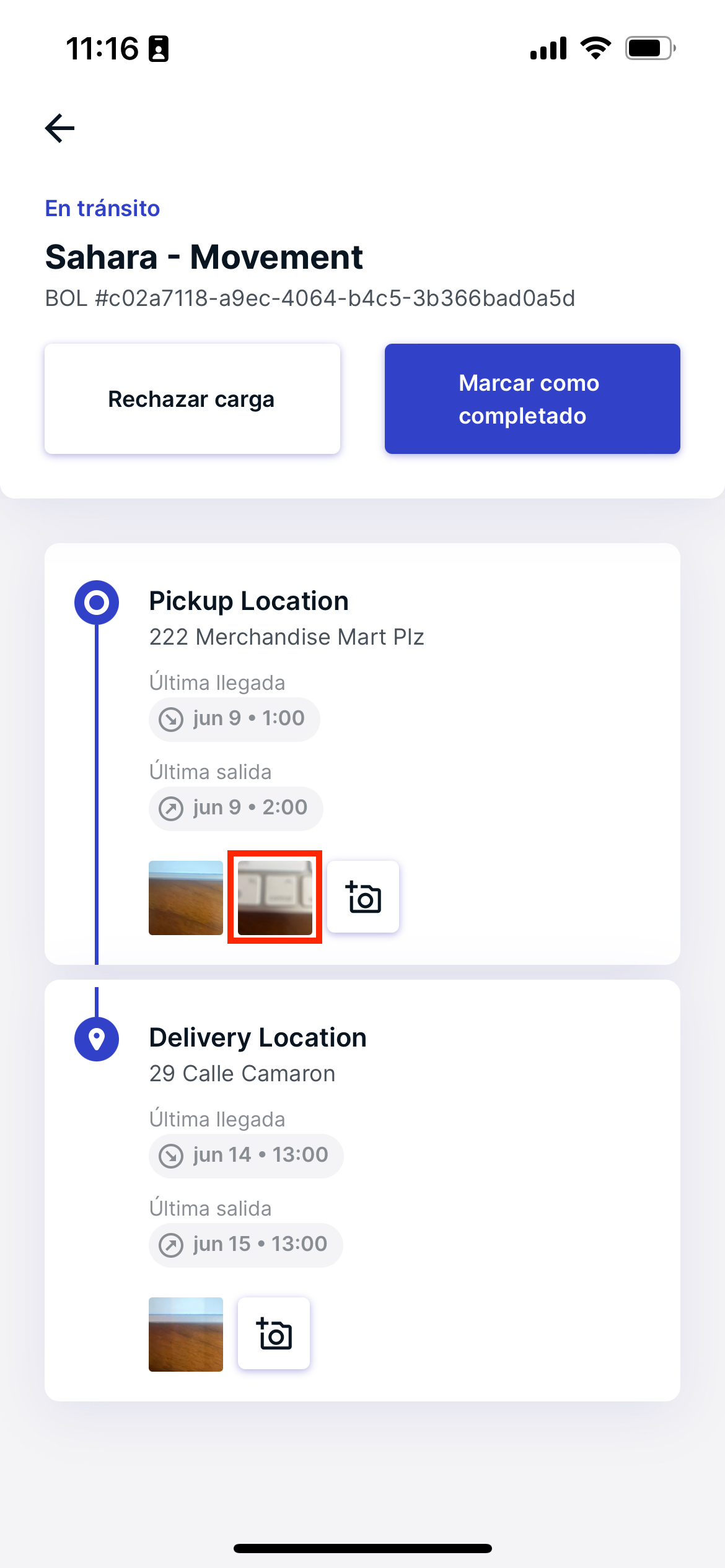The image size is (725, 1568).
Task: Add a photo to Delivery Location
Action: (x=274, y=1333)
